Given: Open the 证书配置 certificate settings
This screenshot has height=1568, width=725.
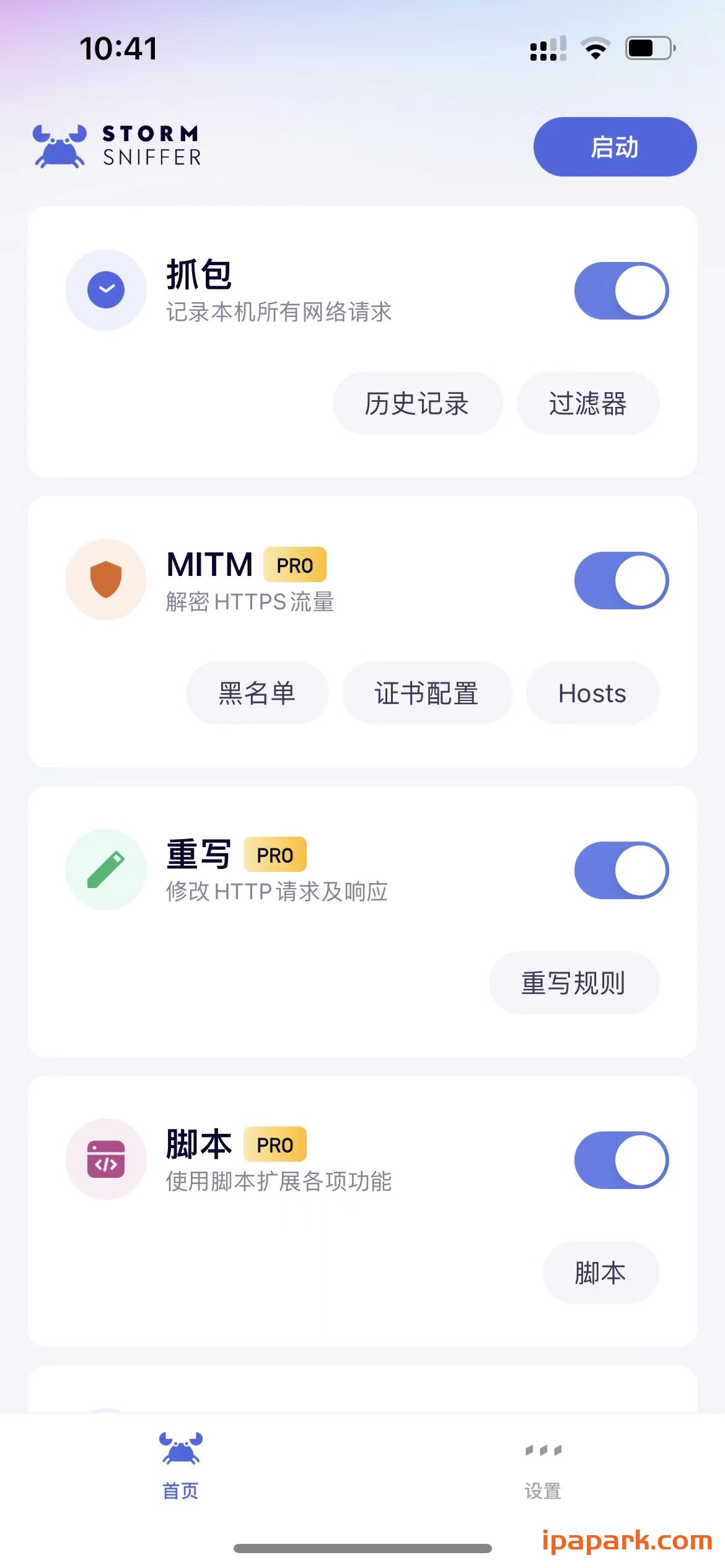Looking at the screenshot, I should tap(427, 693).
